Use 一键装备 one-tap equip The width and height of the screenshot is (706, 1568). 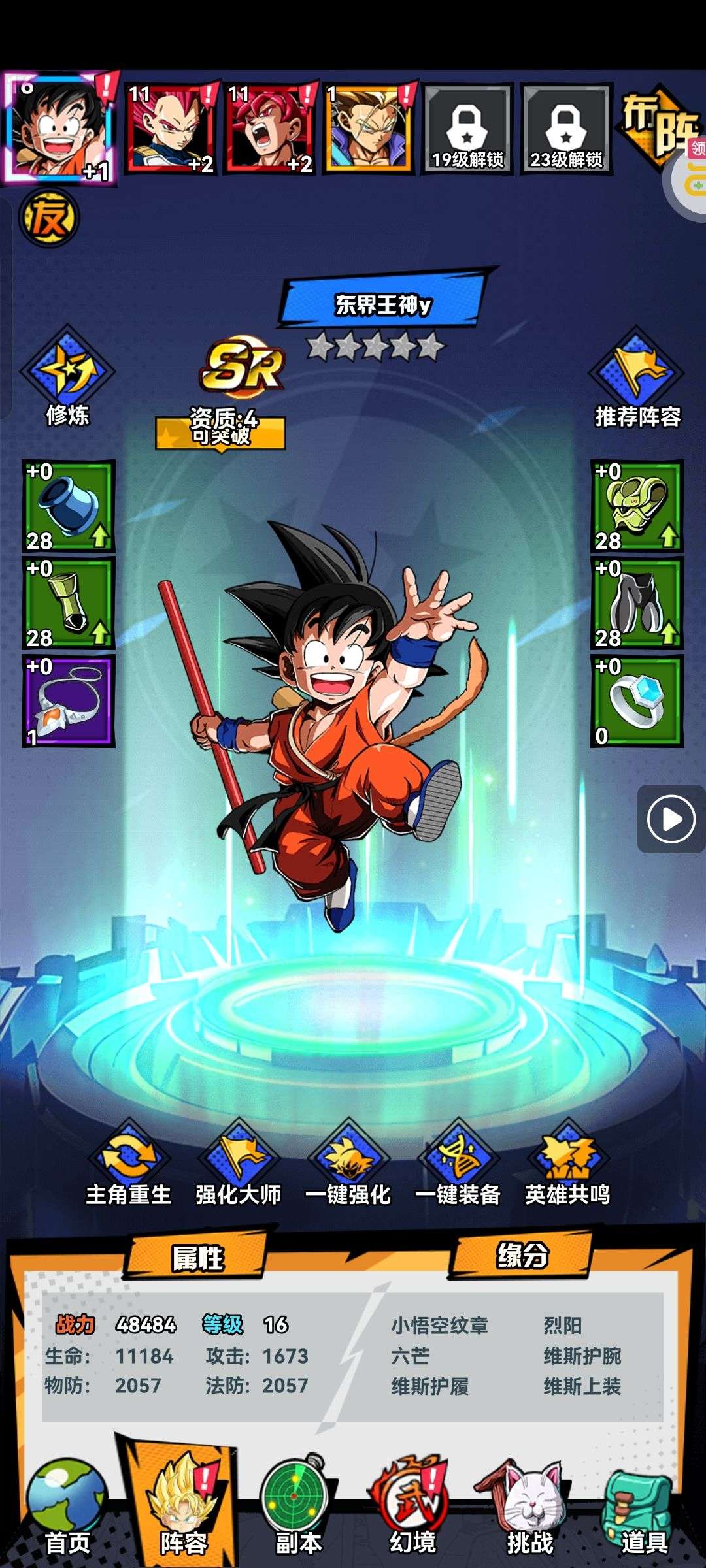[458, 1163]
